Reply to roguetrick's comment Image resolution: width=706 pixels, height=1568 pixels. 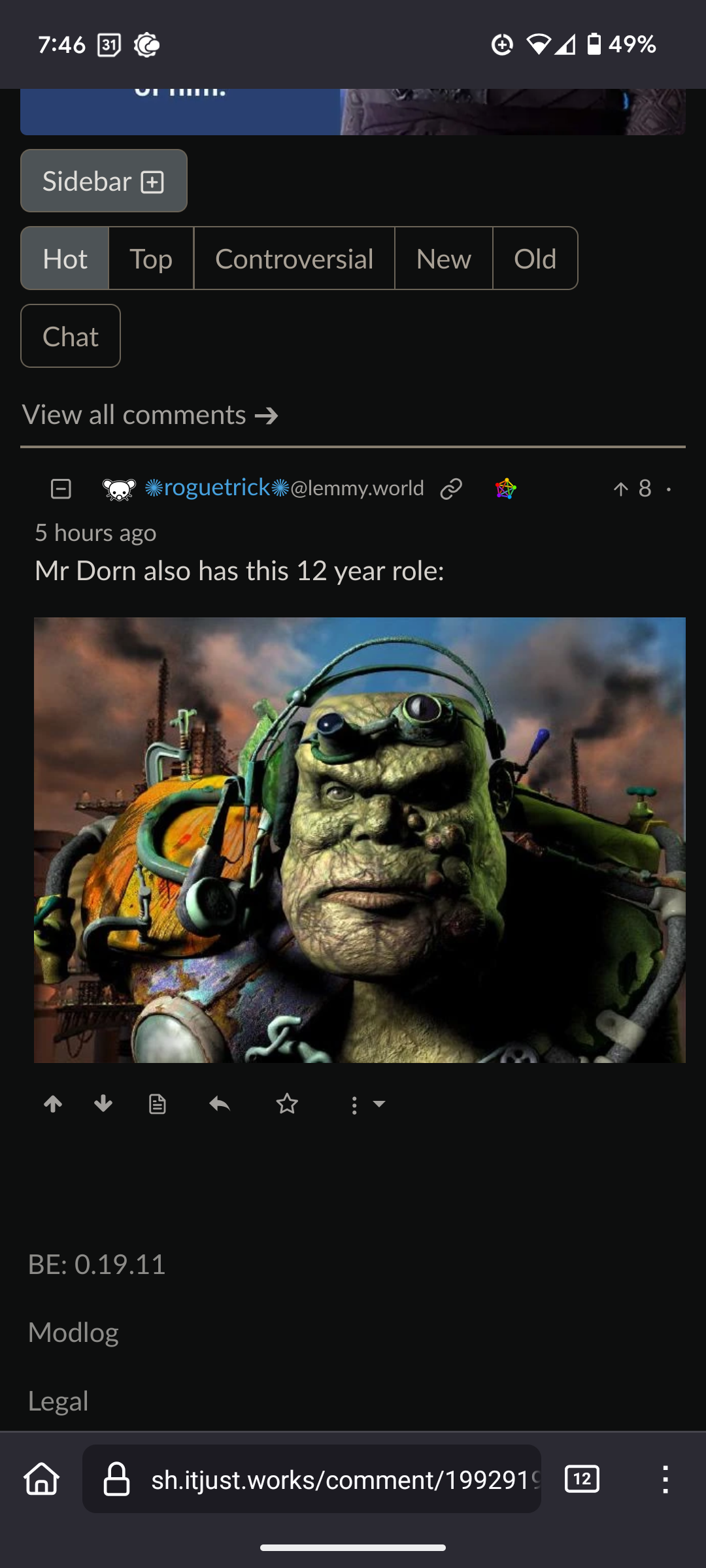(x=220, y=1104)
